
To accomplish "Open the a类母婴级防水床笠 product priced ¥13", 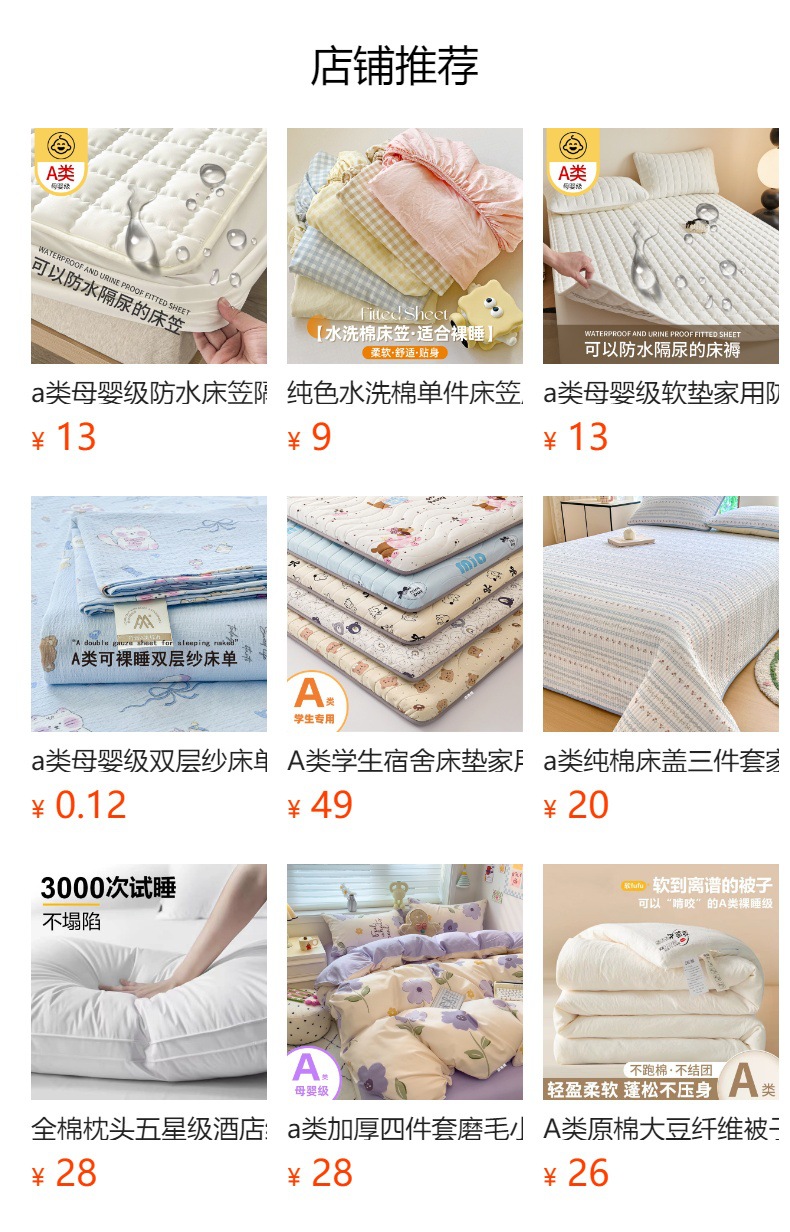I will (x=149, y=246).
